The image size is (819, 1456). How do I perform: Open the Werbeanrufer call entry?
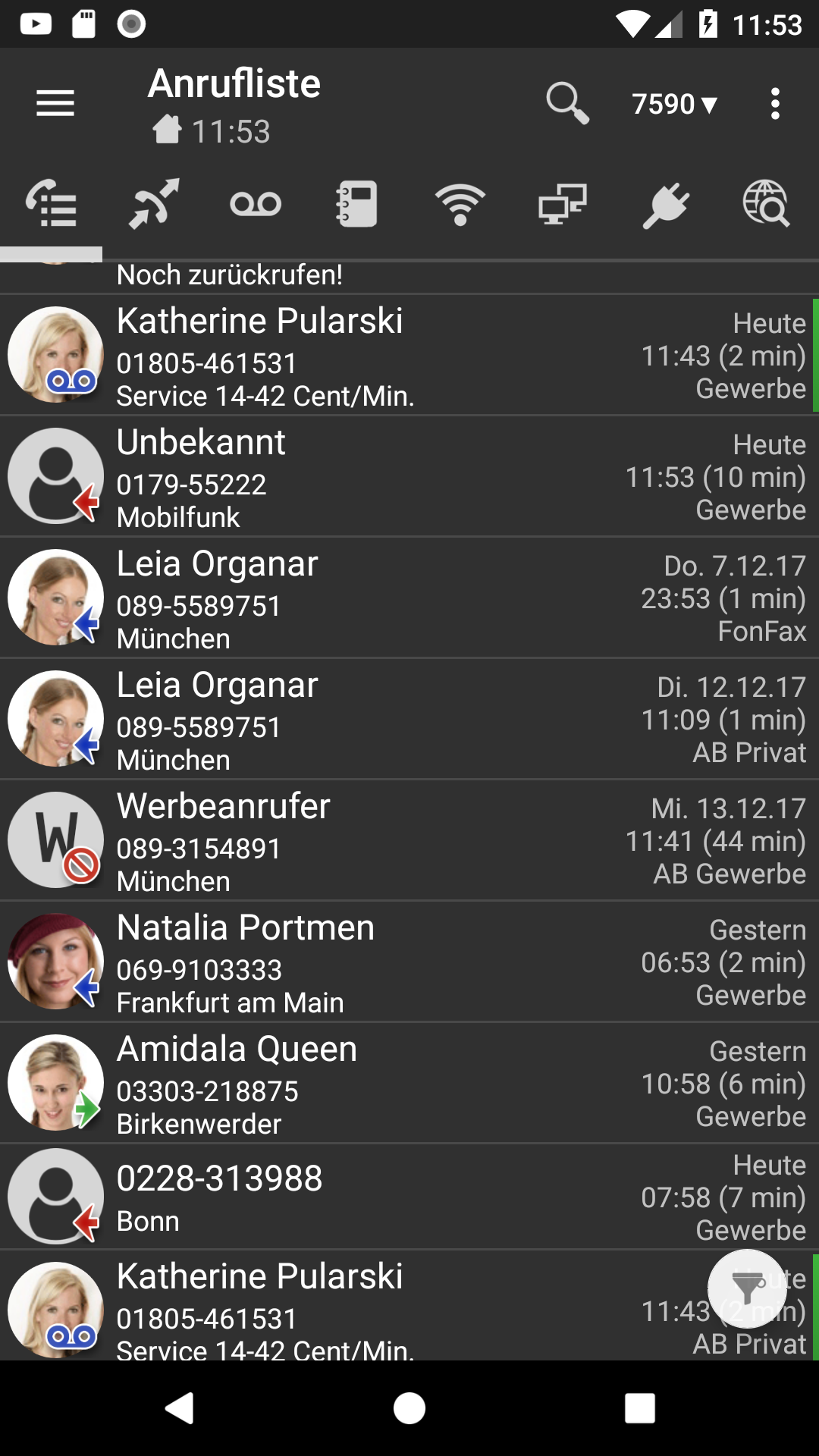pyautogui.click(x=409, y=840)
